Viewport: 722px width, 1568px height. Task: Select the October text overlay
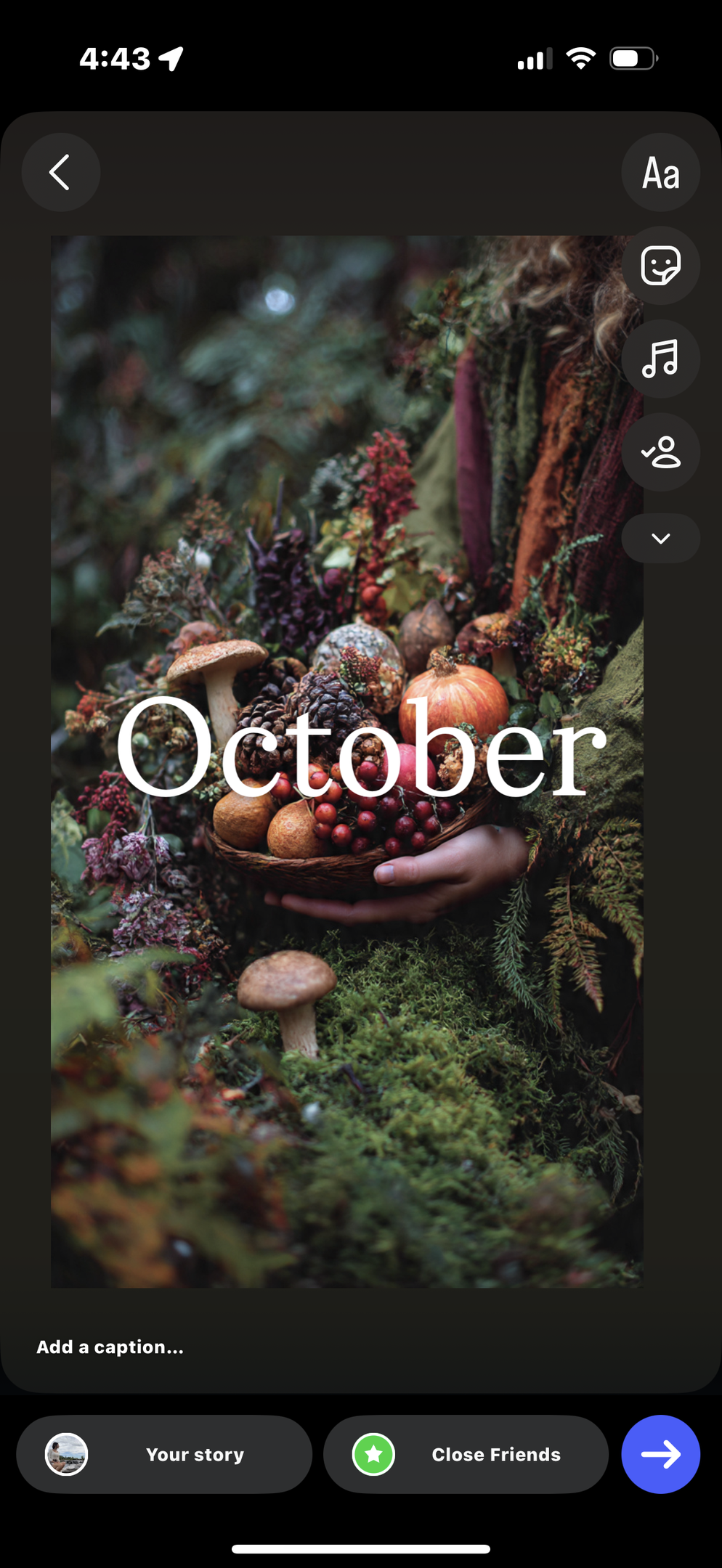(x=361, y=748)
